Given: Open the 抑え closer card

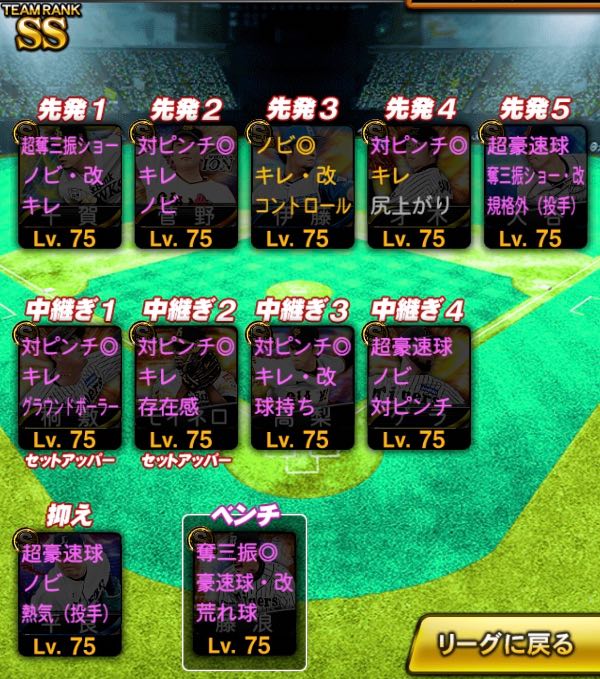Looking at the screenshot, I should click(69, 594).
